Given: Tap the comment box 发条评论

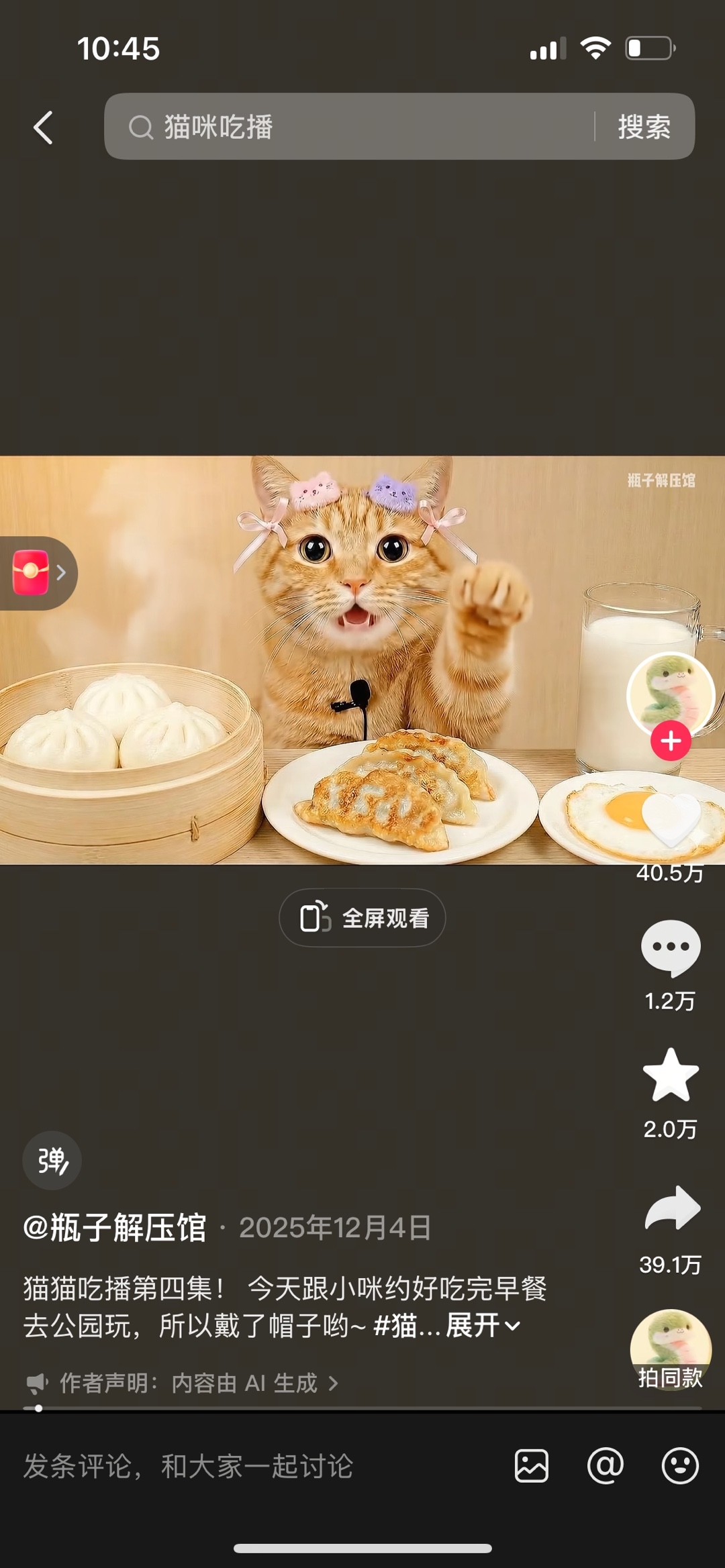Looking at the screenshot, I should click(x=189, y=1466).
